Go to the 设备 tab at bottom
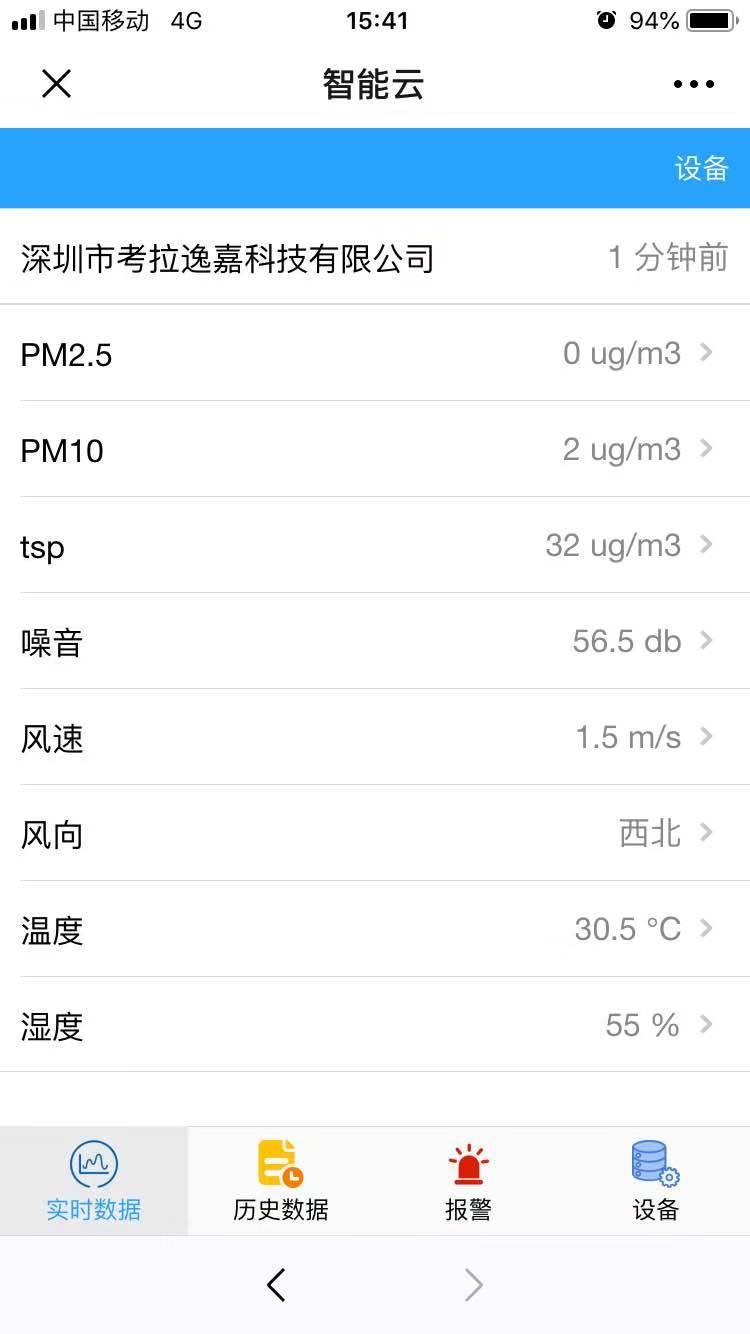750x1334 pixels. [x=656, y=1181]
